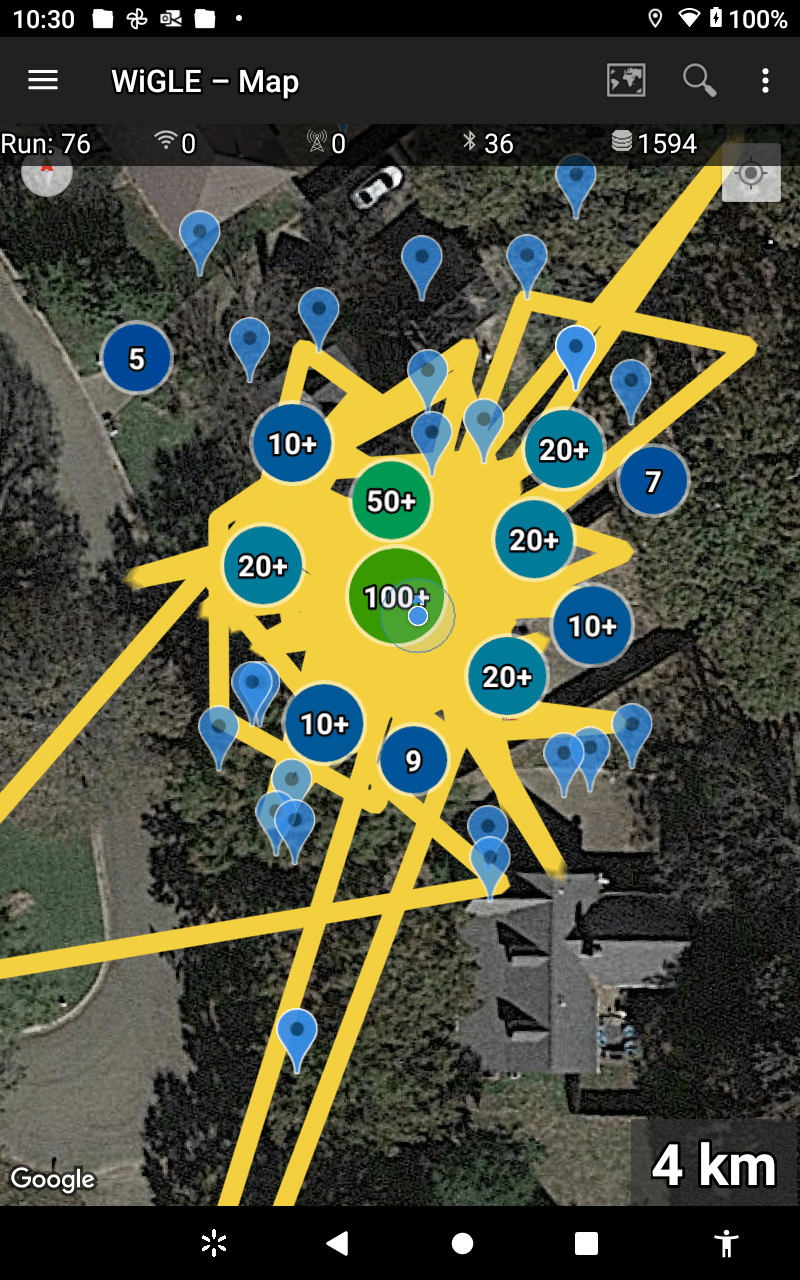Open the navigation drawer menu
The image size is (800, 1280).
(x=43, y=80)
